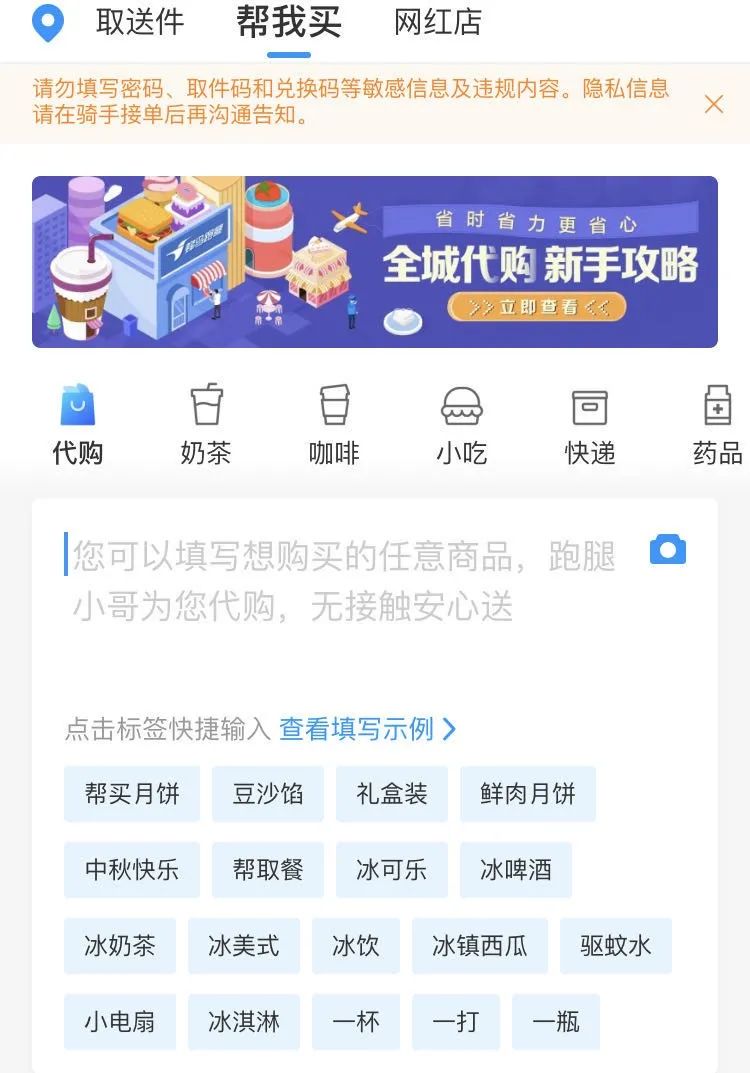
Task: Switch to the 取送件 tab
Action: pos(140,22)
